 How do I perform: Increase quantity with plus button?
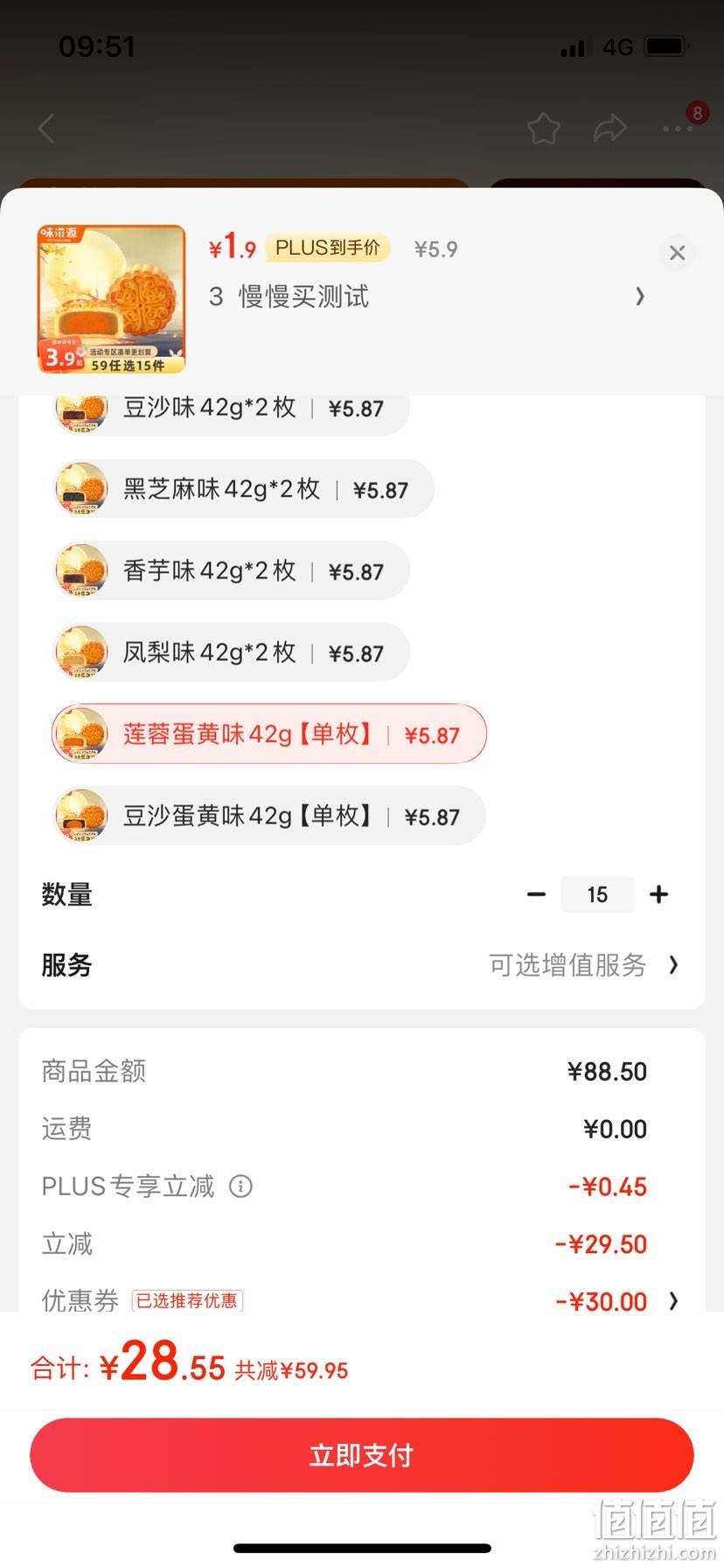659,894
